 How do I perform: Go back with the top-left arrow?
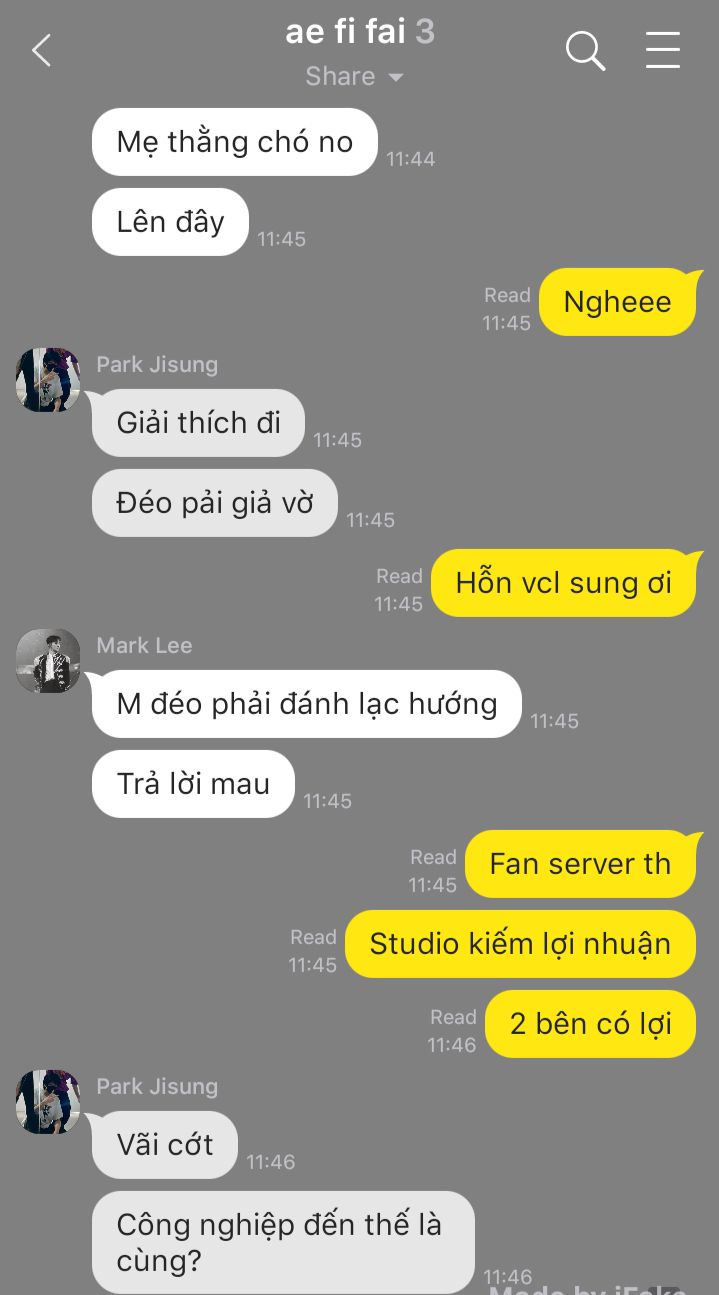[x=41, y=50]
